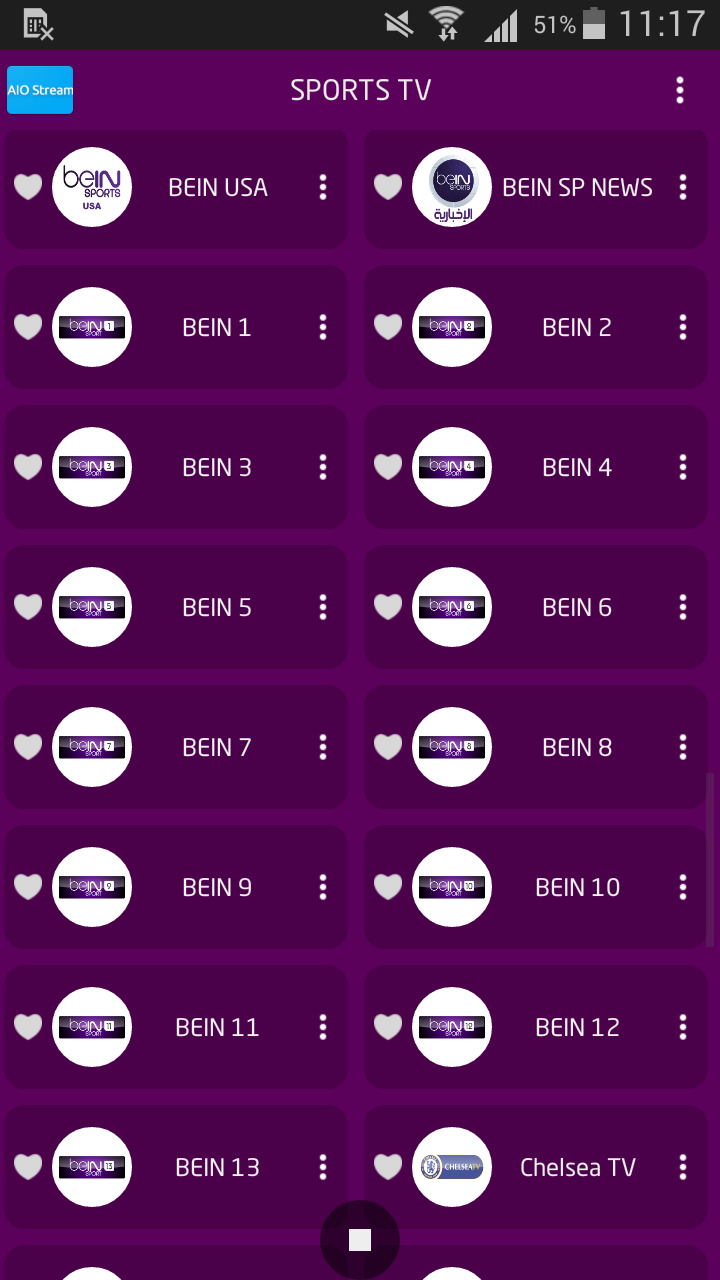Open the BEIN SP NEWS channel
720x1280 pixels.
click(x=536, y=187)
